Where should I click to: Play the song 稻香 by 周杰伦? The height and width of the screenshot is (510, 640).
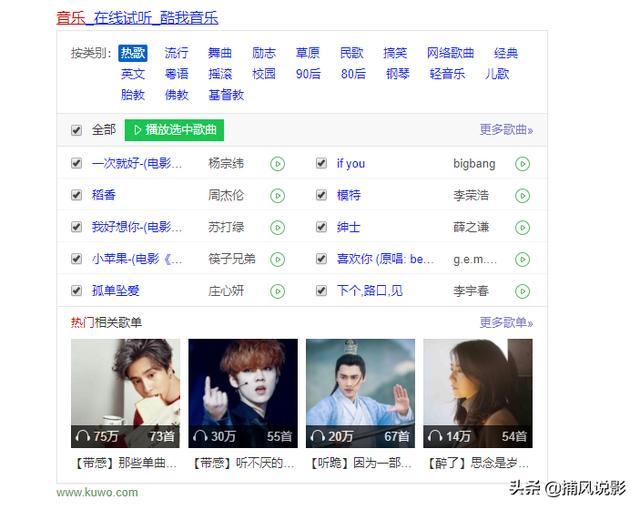tap(278, 195)
